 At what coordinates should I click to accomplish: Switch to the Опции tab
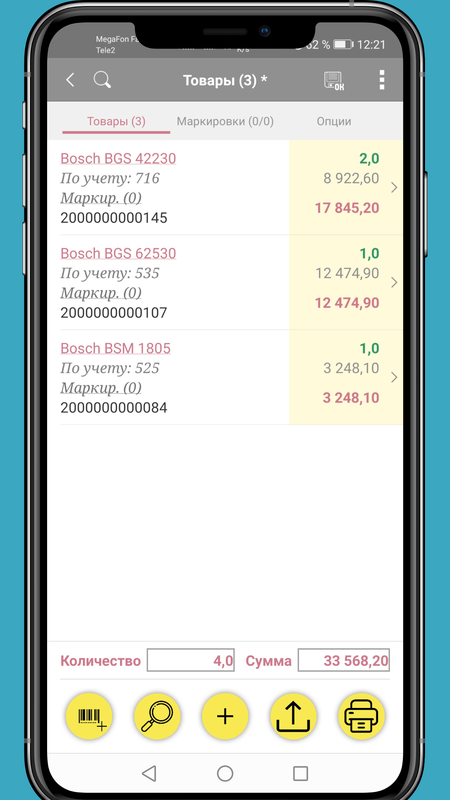334,121
